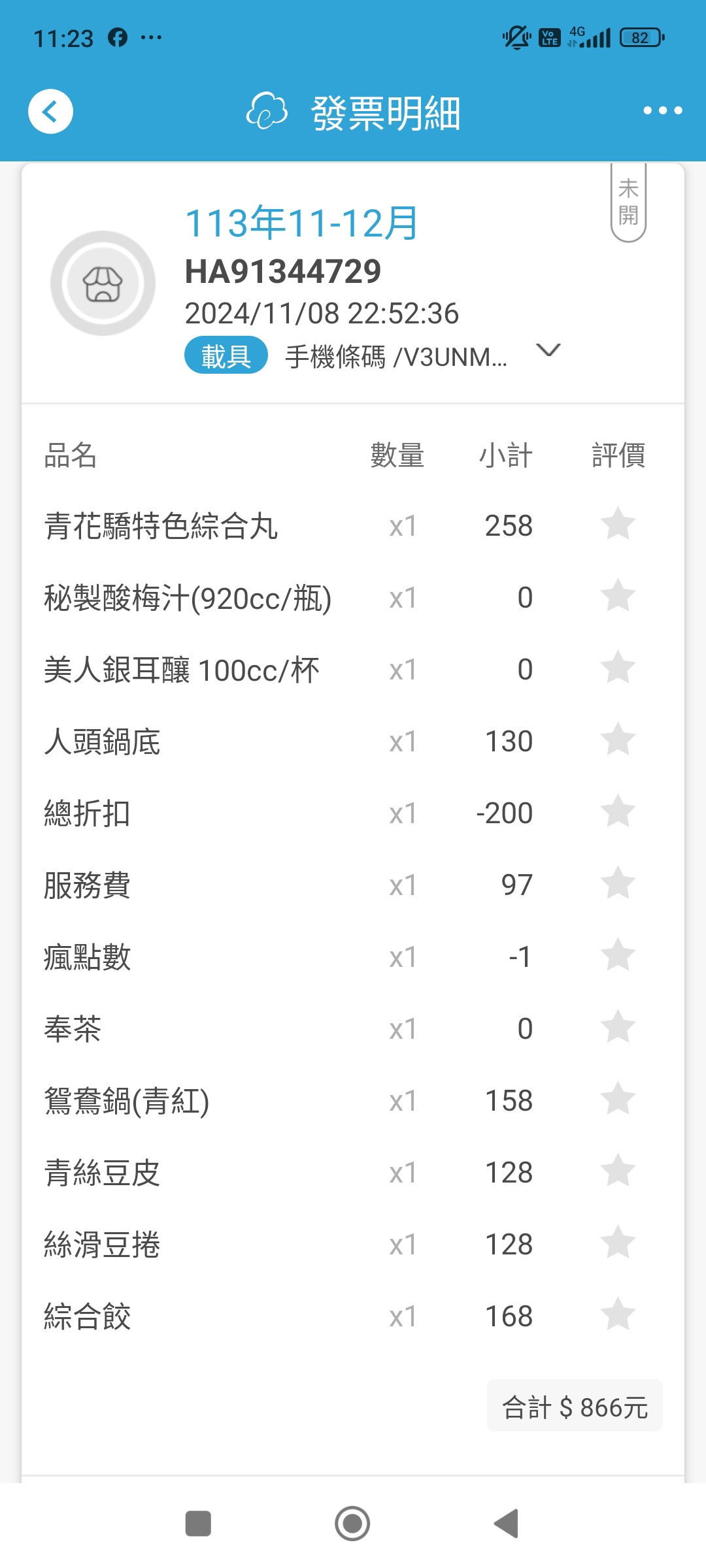The height and width of the screenshot is (1568, 706).
Task: Rate 絲滑豆捲 with its star
Action: [618, 1243]
